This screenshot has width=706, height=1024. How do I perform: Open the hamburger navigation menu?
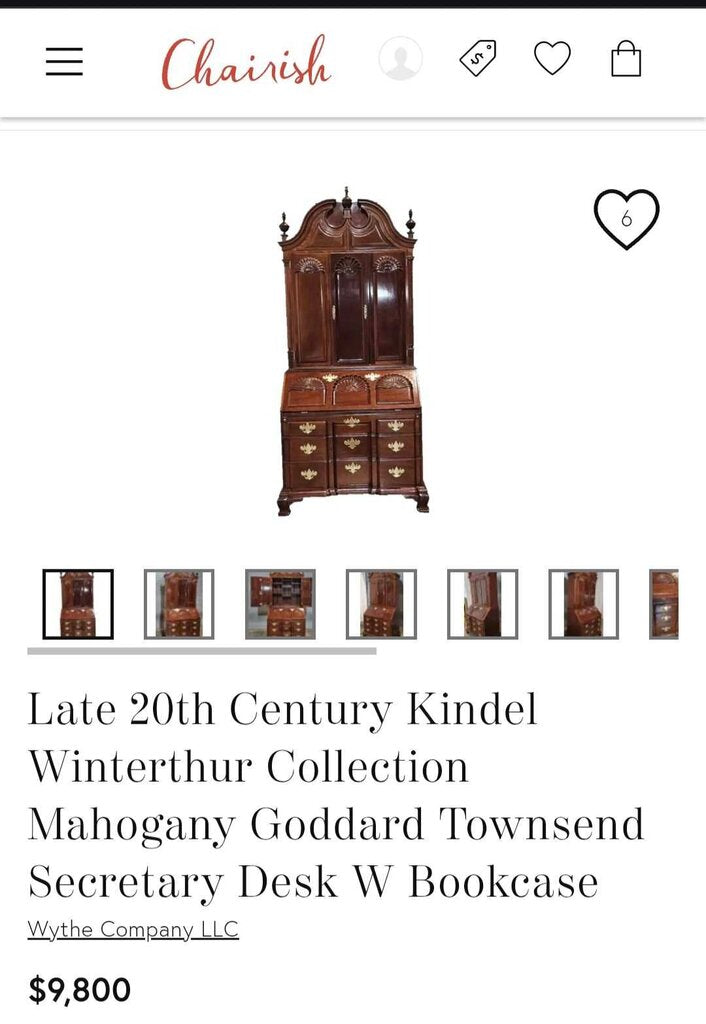(64, 61)
